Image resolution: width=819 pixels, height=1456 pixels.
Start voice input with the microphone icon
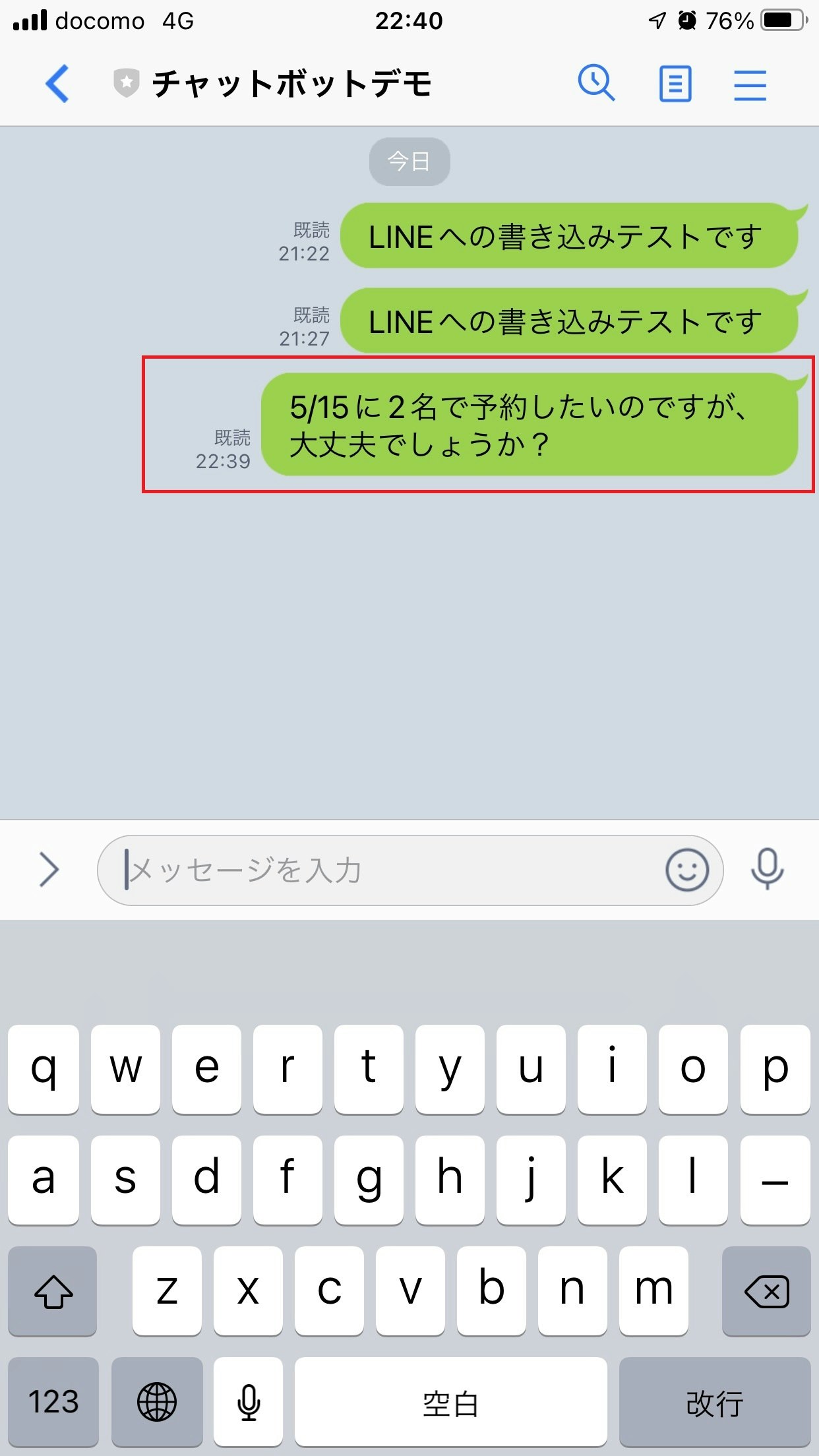[x=767, y=870]
